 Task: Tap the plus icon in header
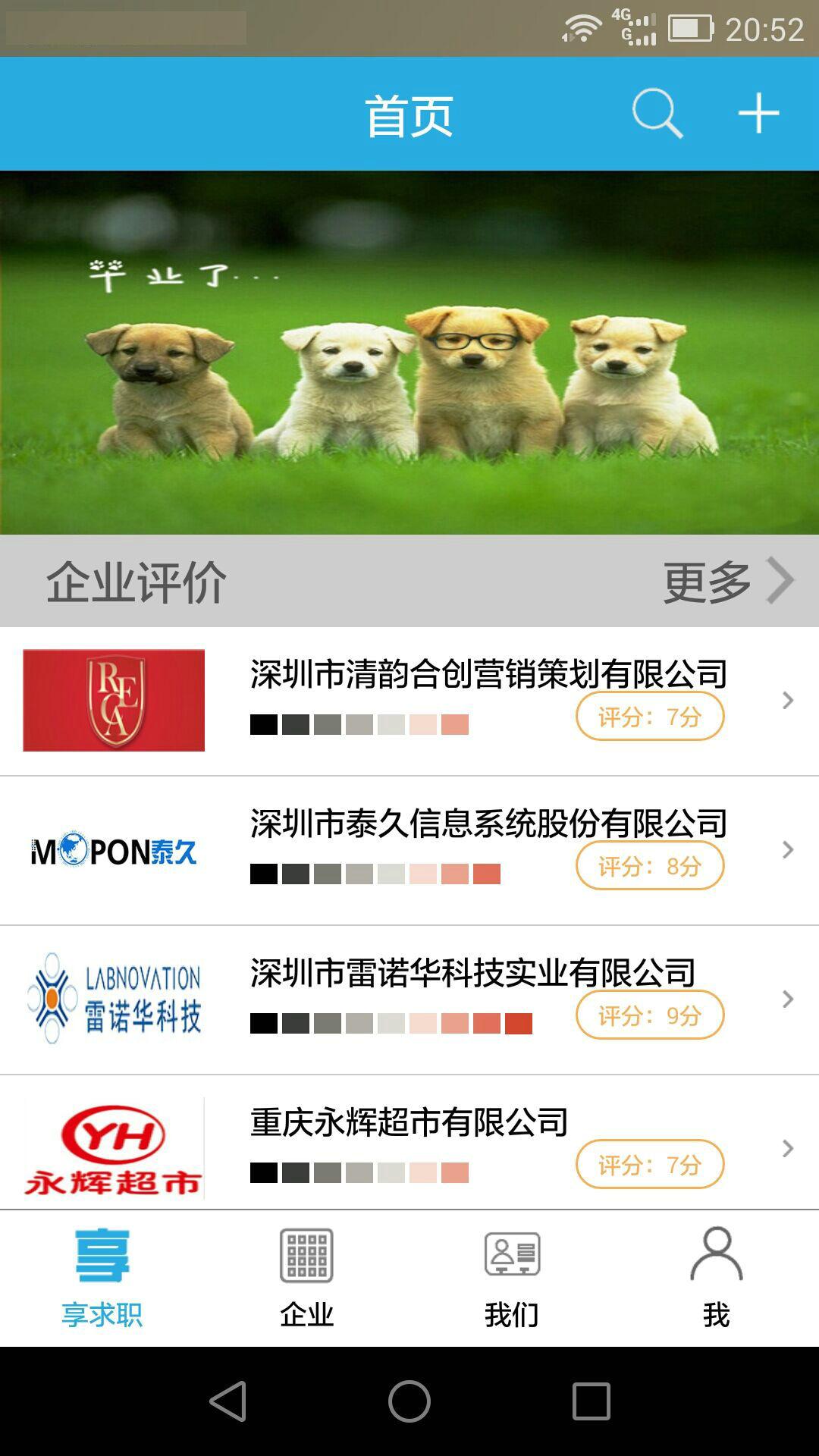pos(758,114)
